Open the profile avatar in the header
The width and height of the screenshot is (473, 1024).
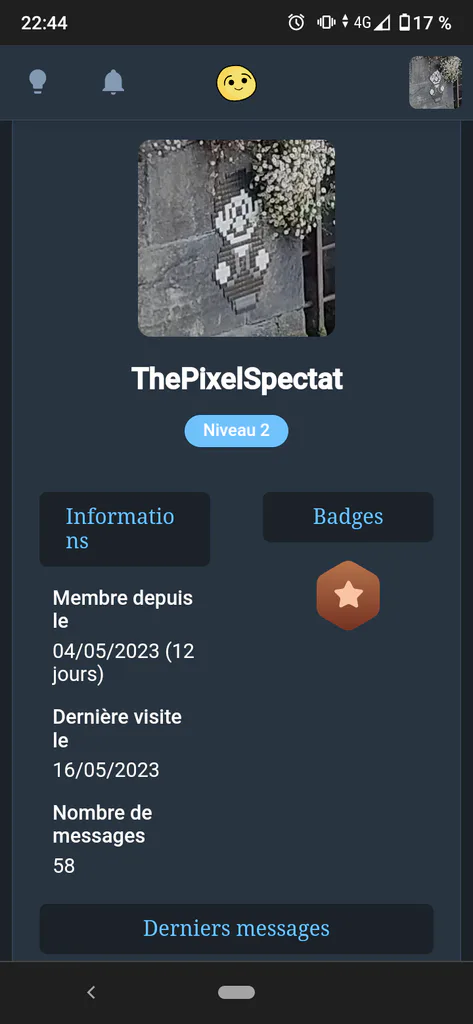435,82
